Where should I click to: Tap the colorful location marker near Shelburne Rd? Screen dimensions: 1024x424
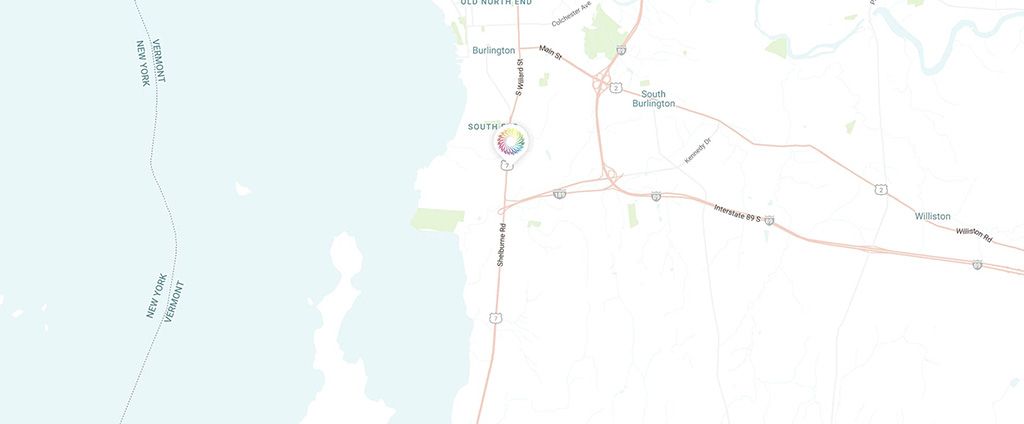click(x=511, y=141)
